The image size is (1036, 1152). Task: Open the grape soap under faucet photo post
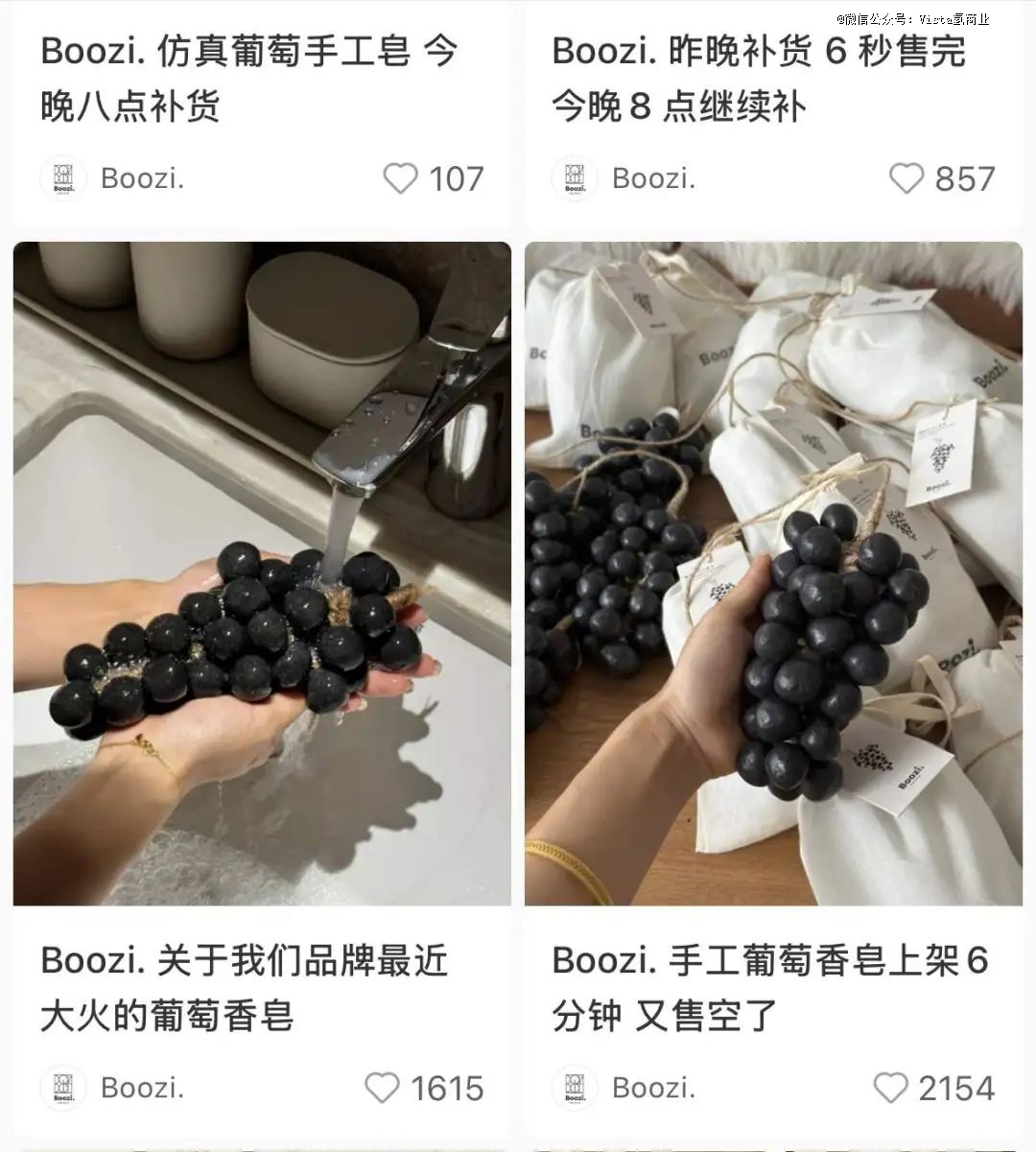point(262,574)
